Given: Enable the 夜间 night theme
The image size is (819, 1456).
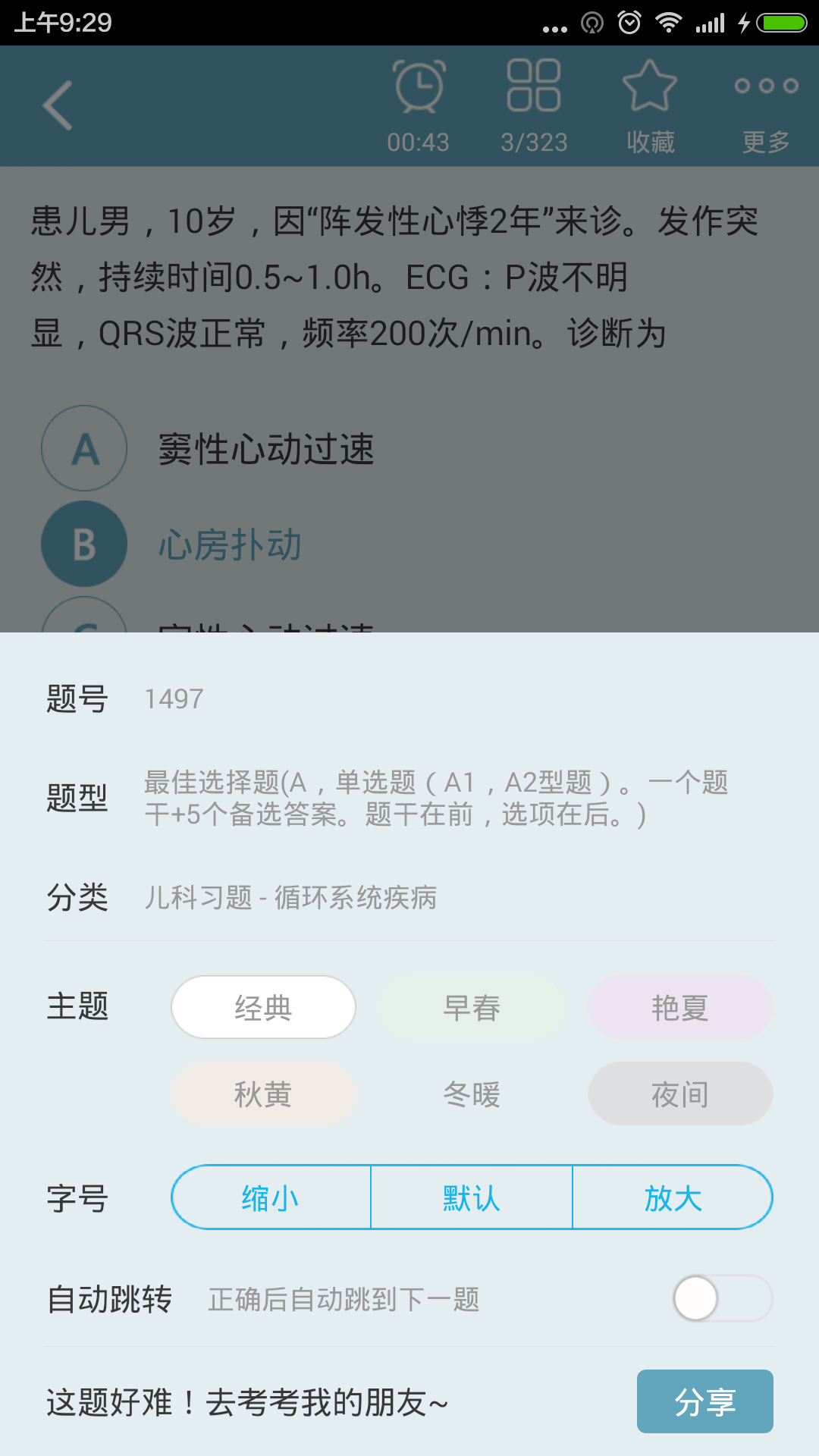Looking at the screenshot, I should pyautogui.click(x=680, y=1094).
